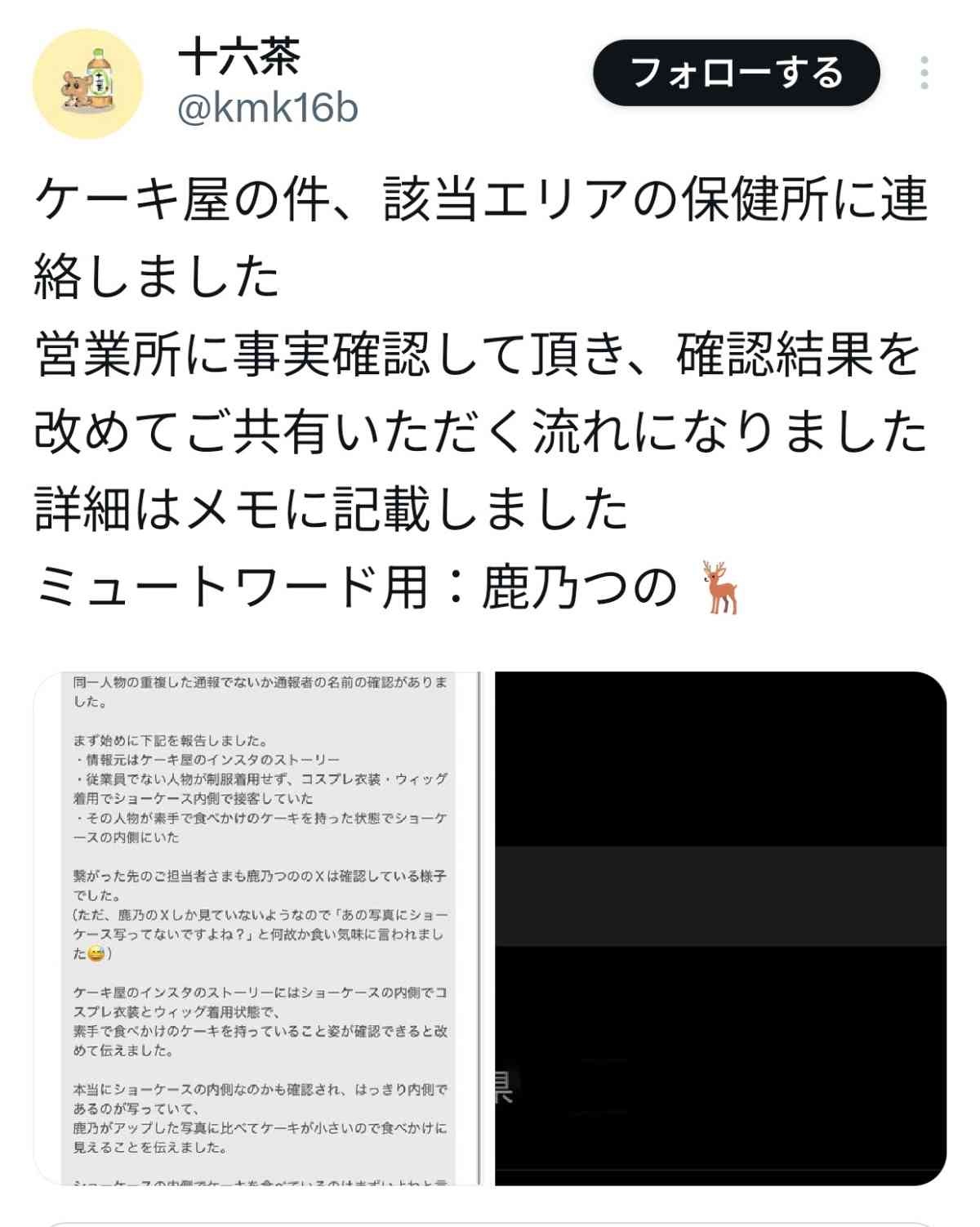
Task: Open the attached black image
Action: click(720, 927)
